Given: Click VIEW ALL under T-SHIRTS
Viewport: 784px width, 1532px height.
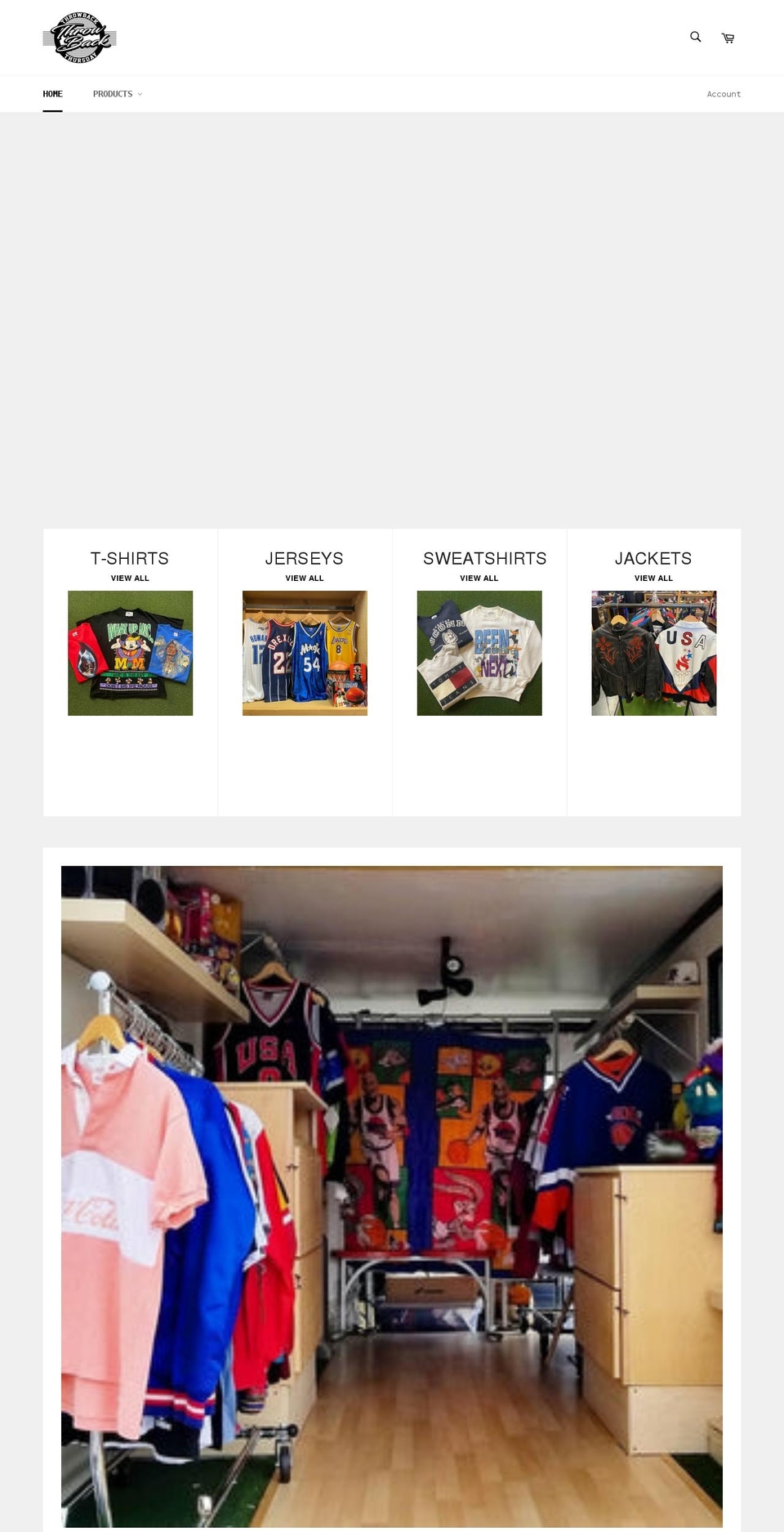Looking at the screenshot, I should point(130,578).
